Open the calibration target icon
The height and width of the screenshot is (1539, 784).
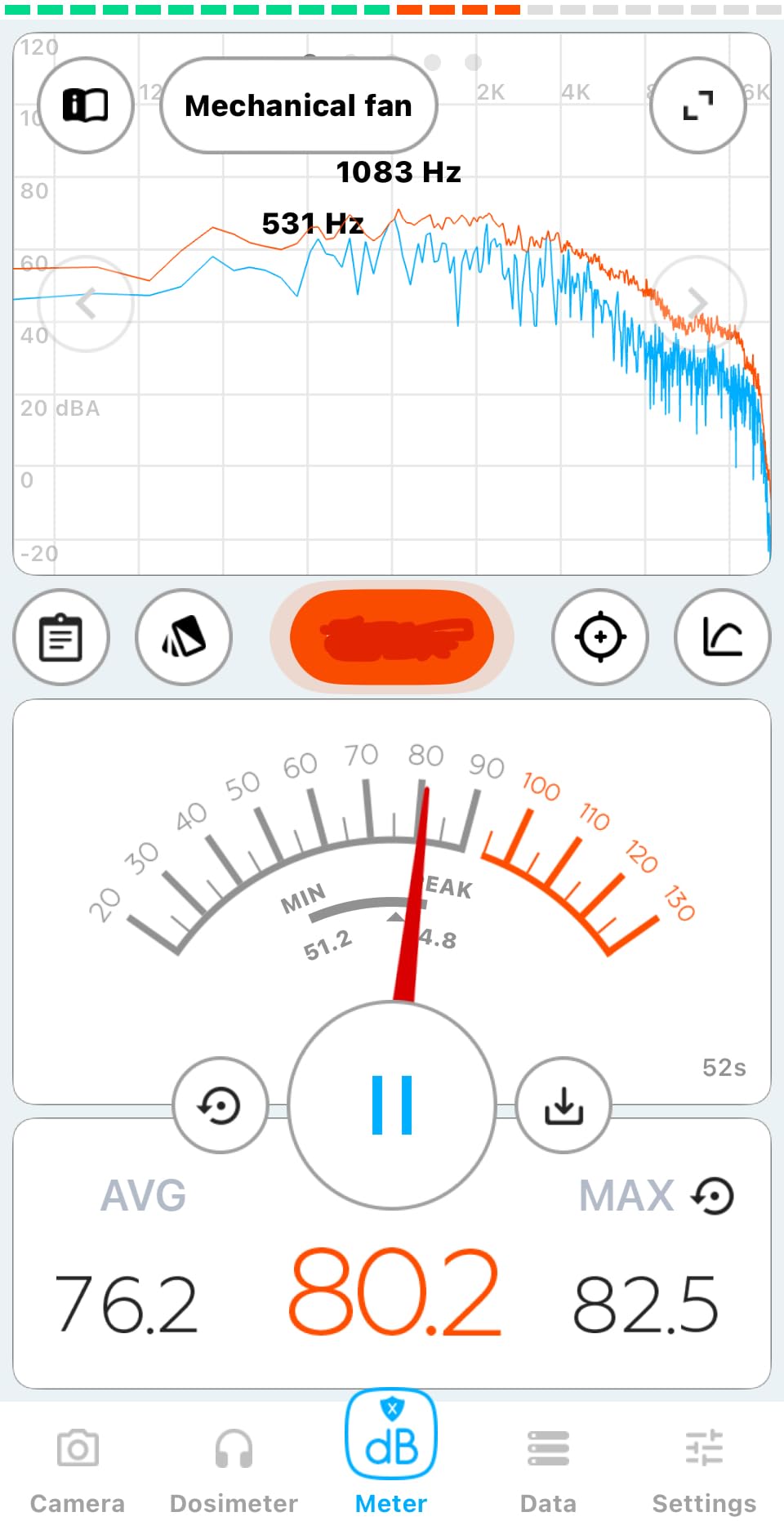(x=600, y=637)
